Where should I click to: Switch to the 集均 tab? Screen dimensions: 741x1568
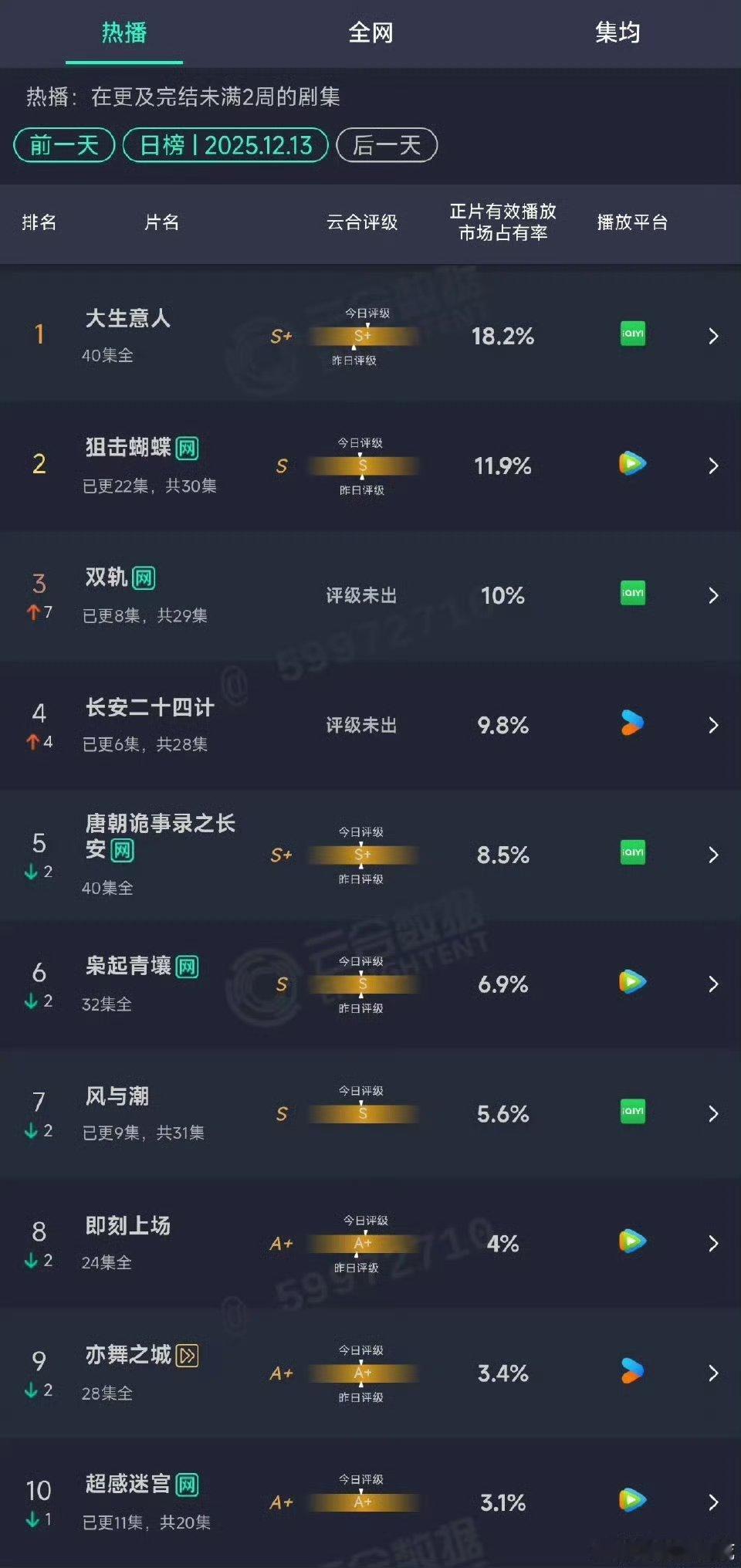617,32
